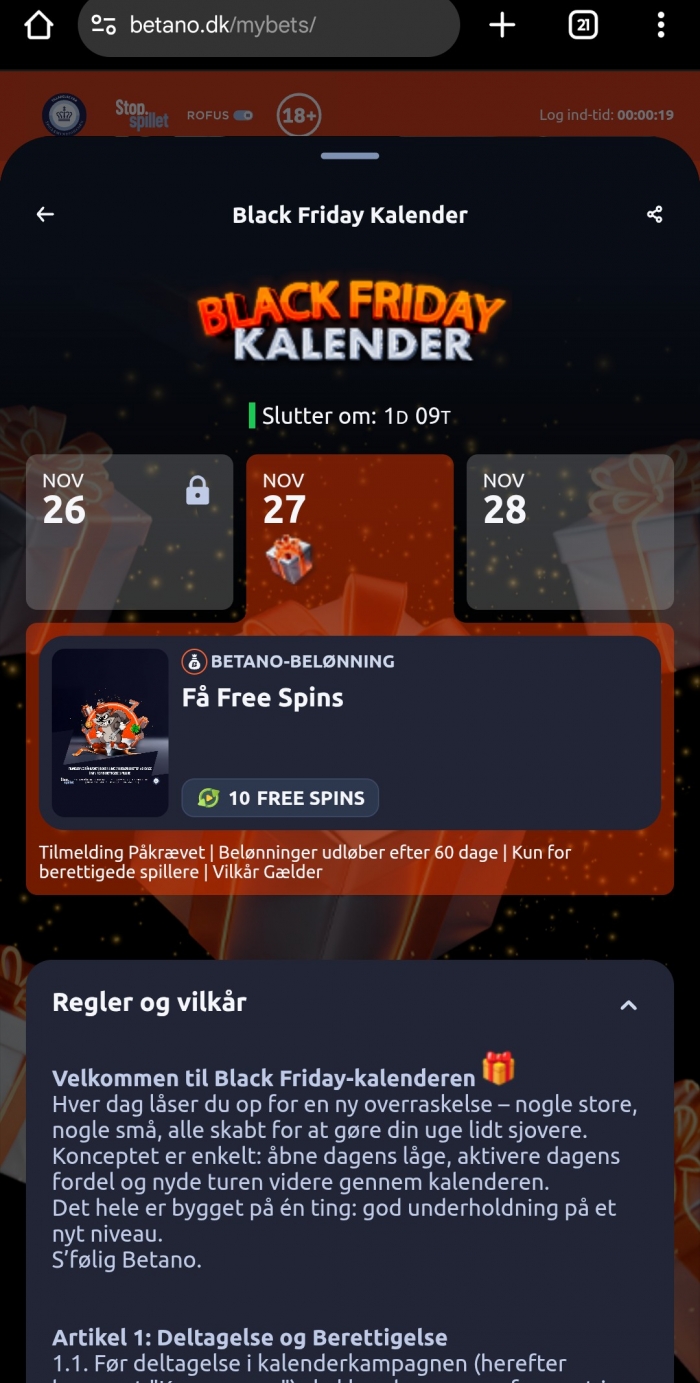This screenshot has height=1383, width=700.
Task: Open the browser overflow menu
Action: (x=661, y=26)
